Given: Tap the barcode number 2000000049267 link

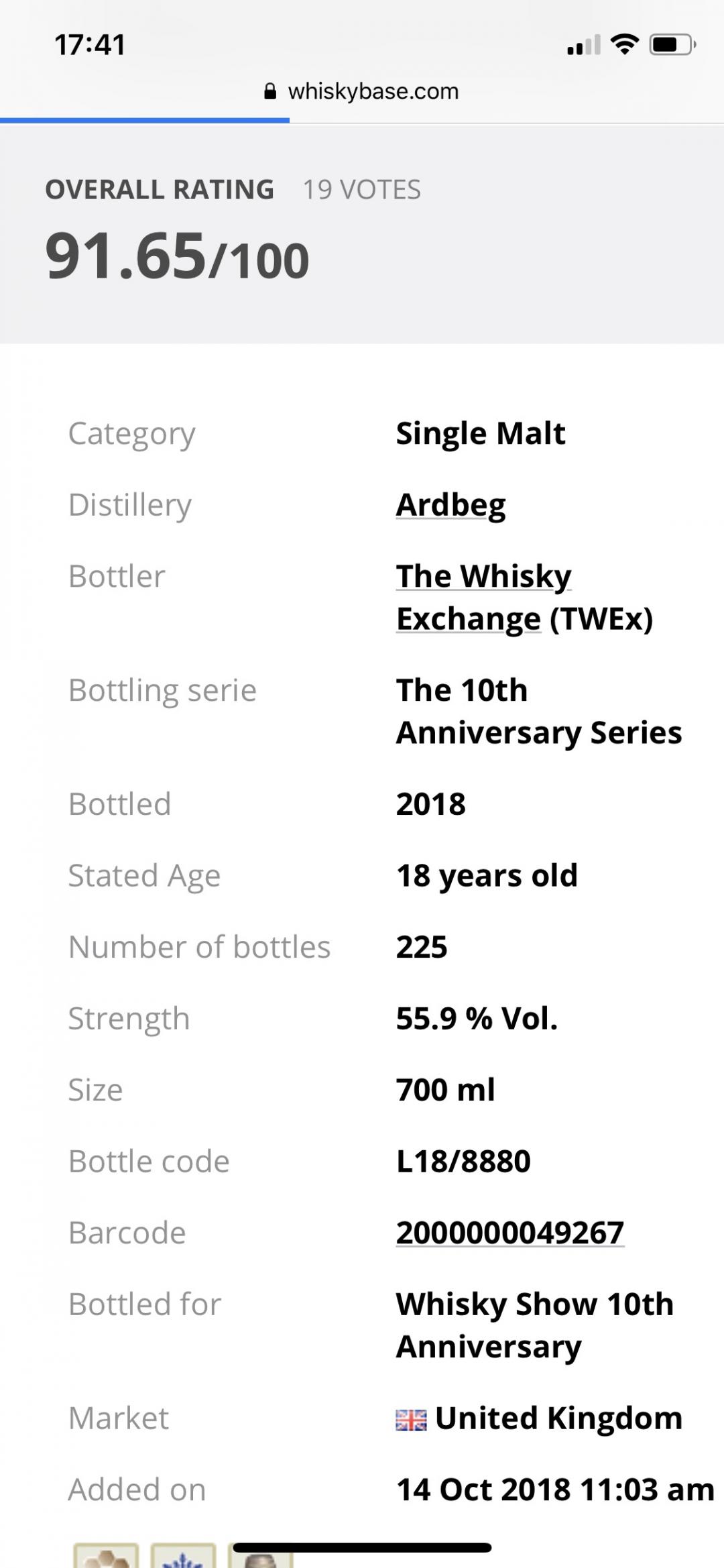Looking at the screenshot, I should coord(509,1233).
